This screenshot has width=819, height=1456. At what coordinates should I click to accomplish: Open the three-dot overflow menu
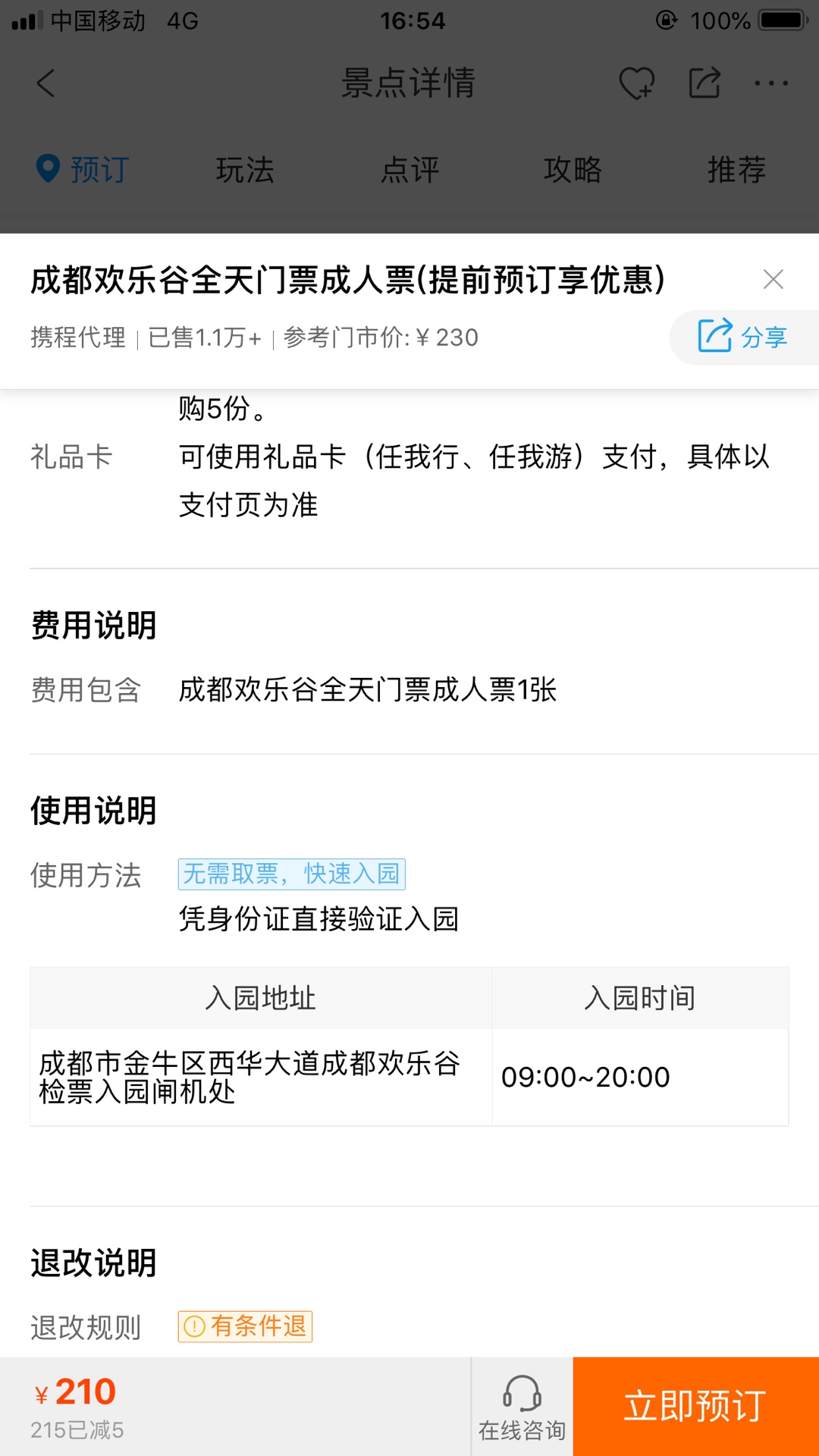coord(771,83)
